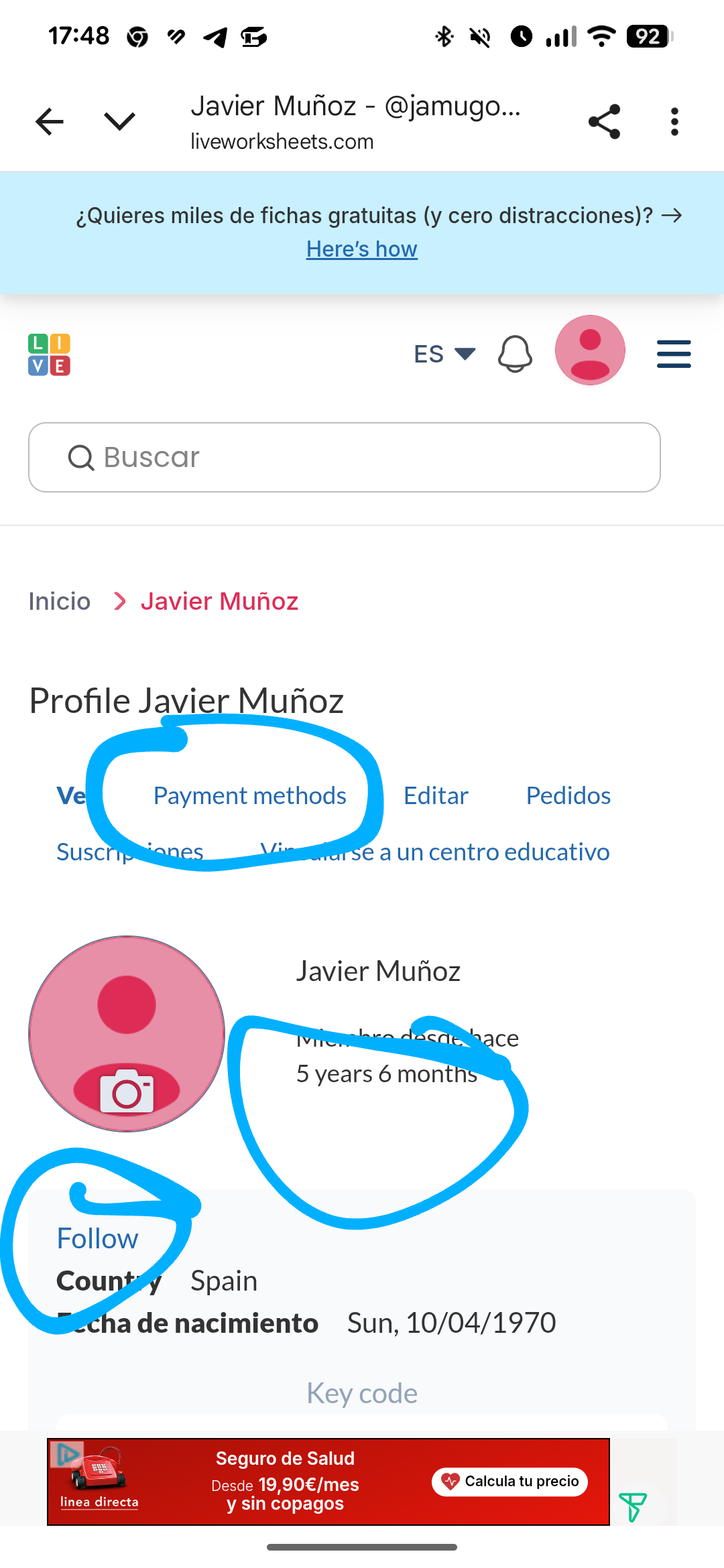This screenshot has width=724, height=1568.
Task: Tap the Follow link
Action: pyautogui.click(x=98, y=1239)
